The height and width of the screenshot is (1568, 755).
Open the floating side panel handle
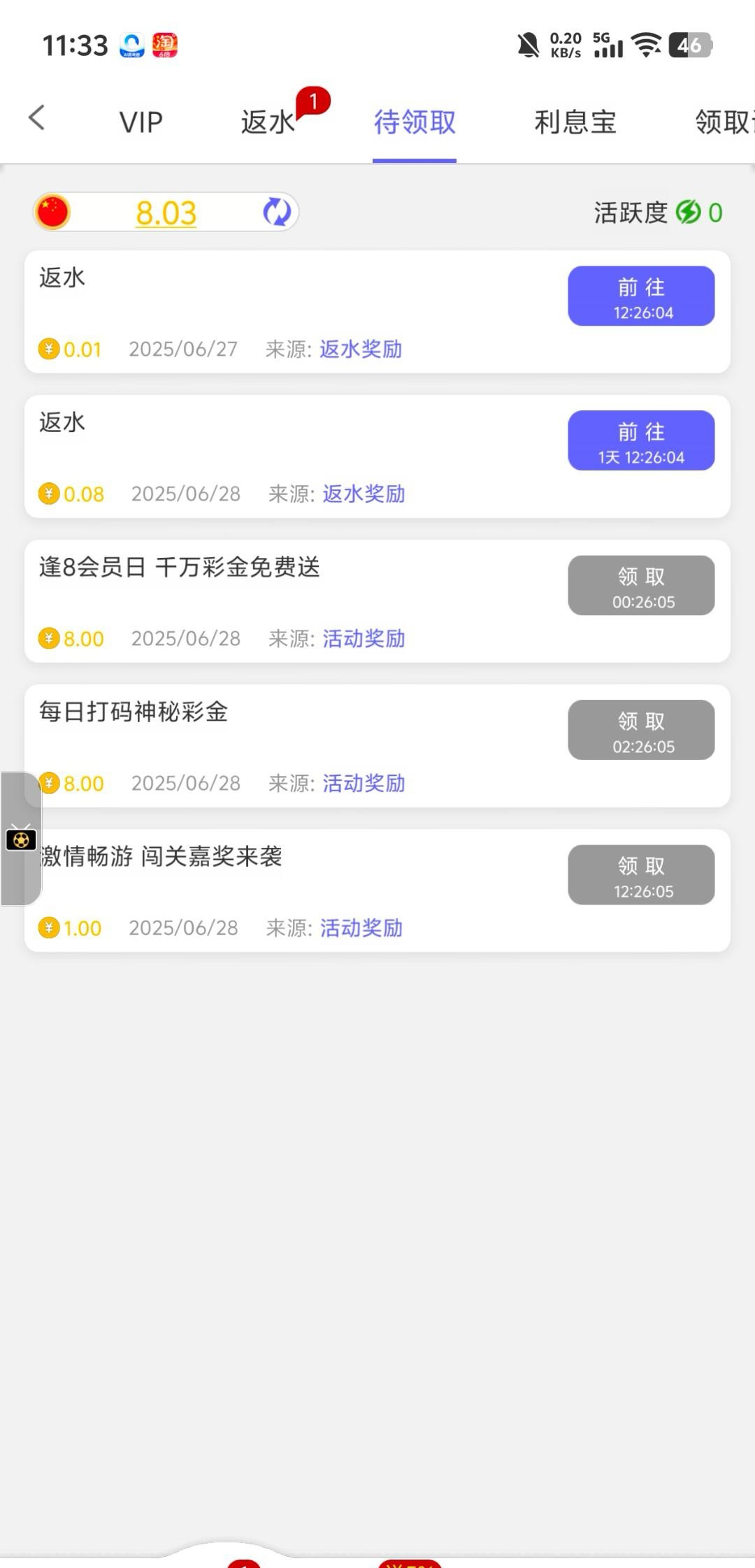20,839
